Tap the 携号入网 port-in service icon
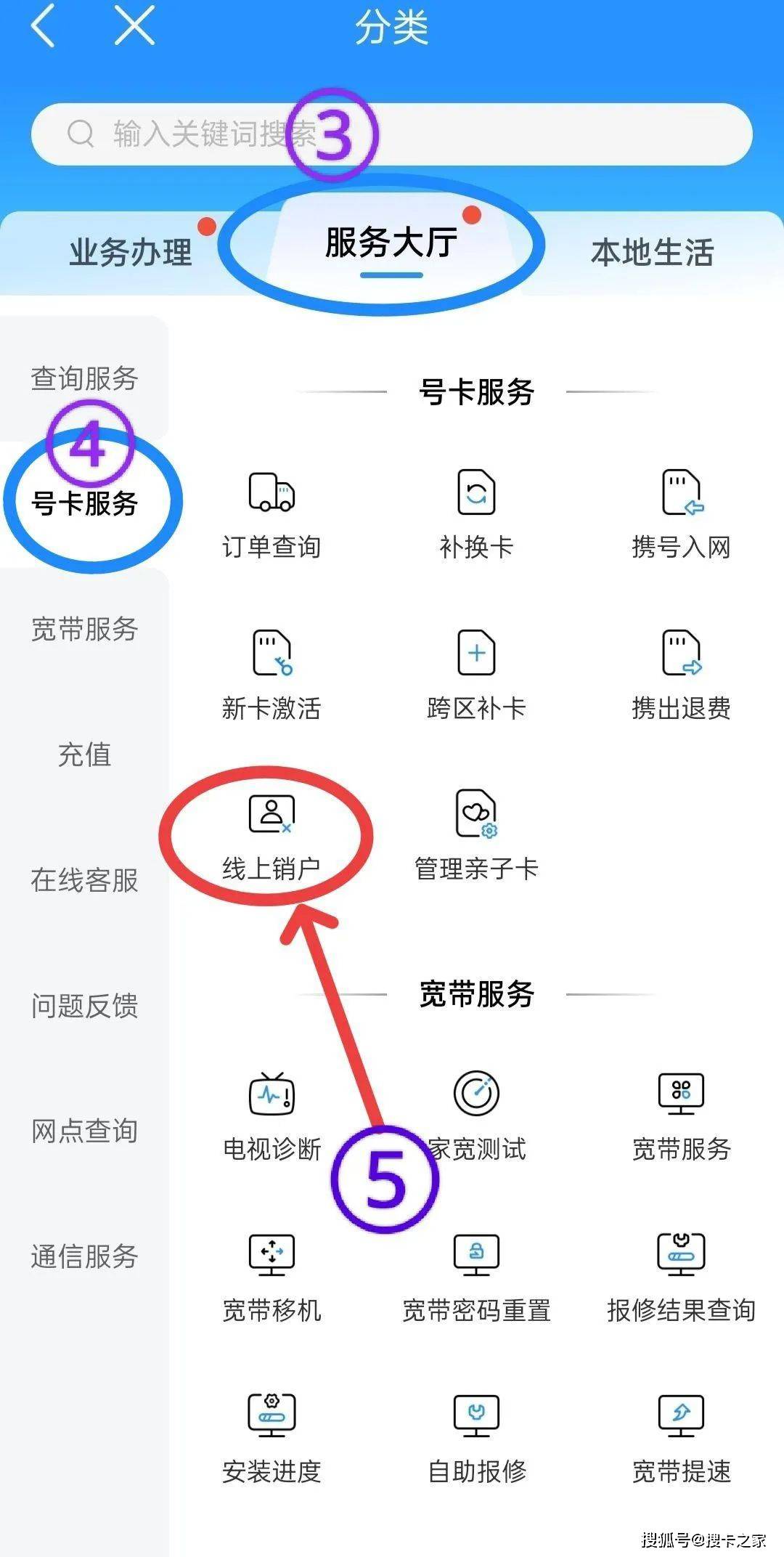This screenshot has width=784, height=1557. tap(681, 512)
